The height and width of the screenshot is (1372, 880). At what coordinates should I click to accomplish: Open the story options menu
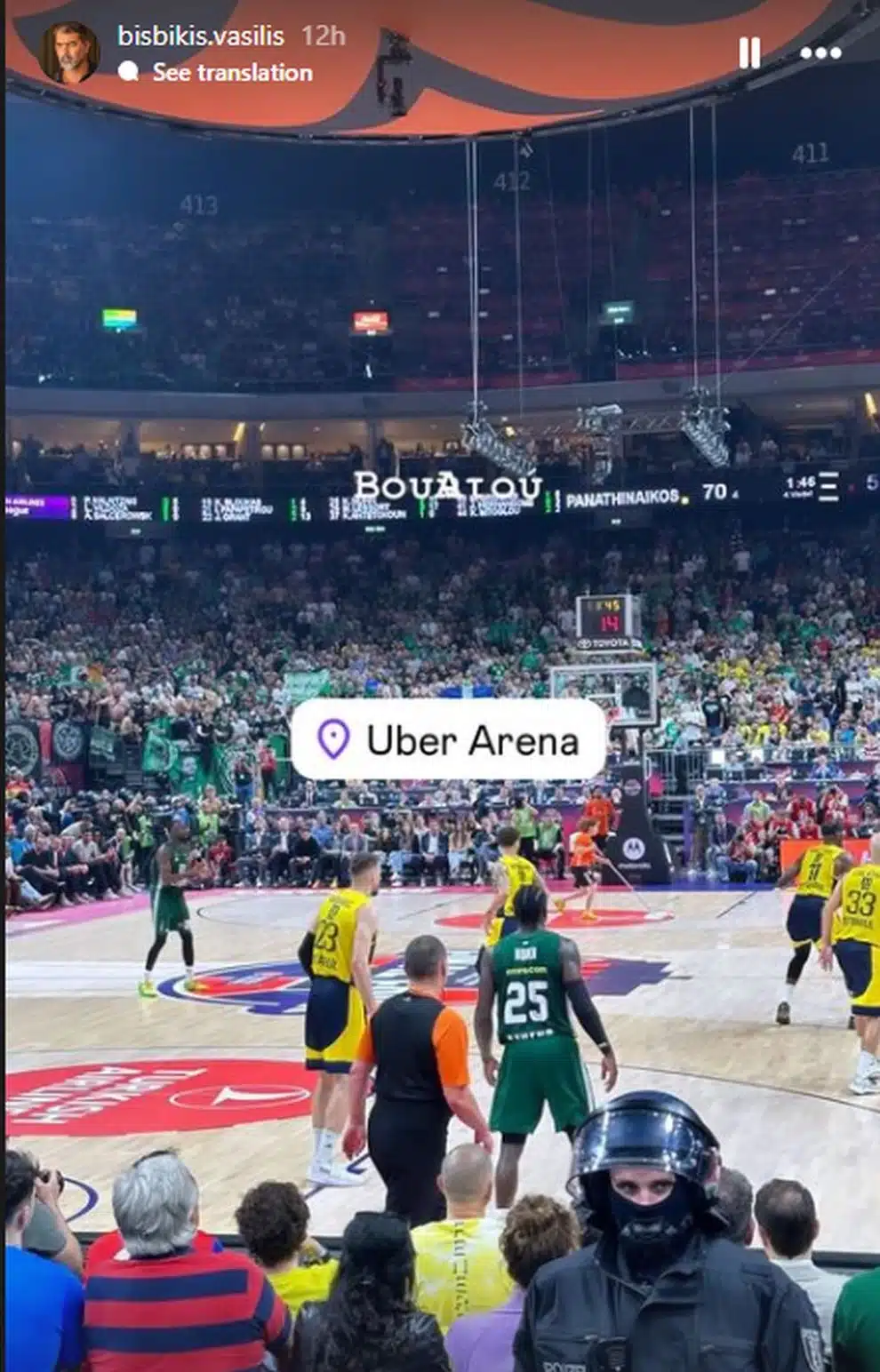pos(820,53)
